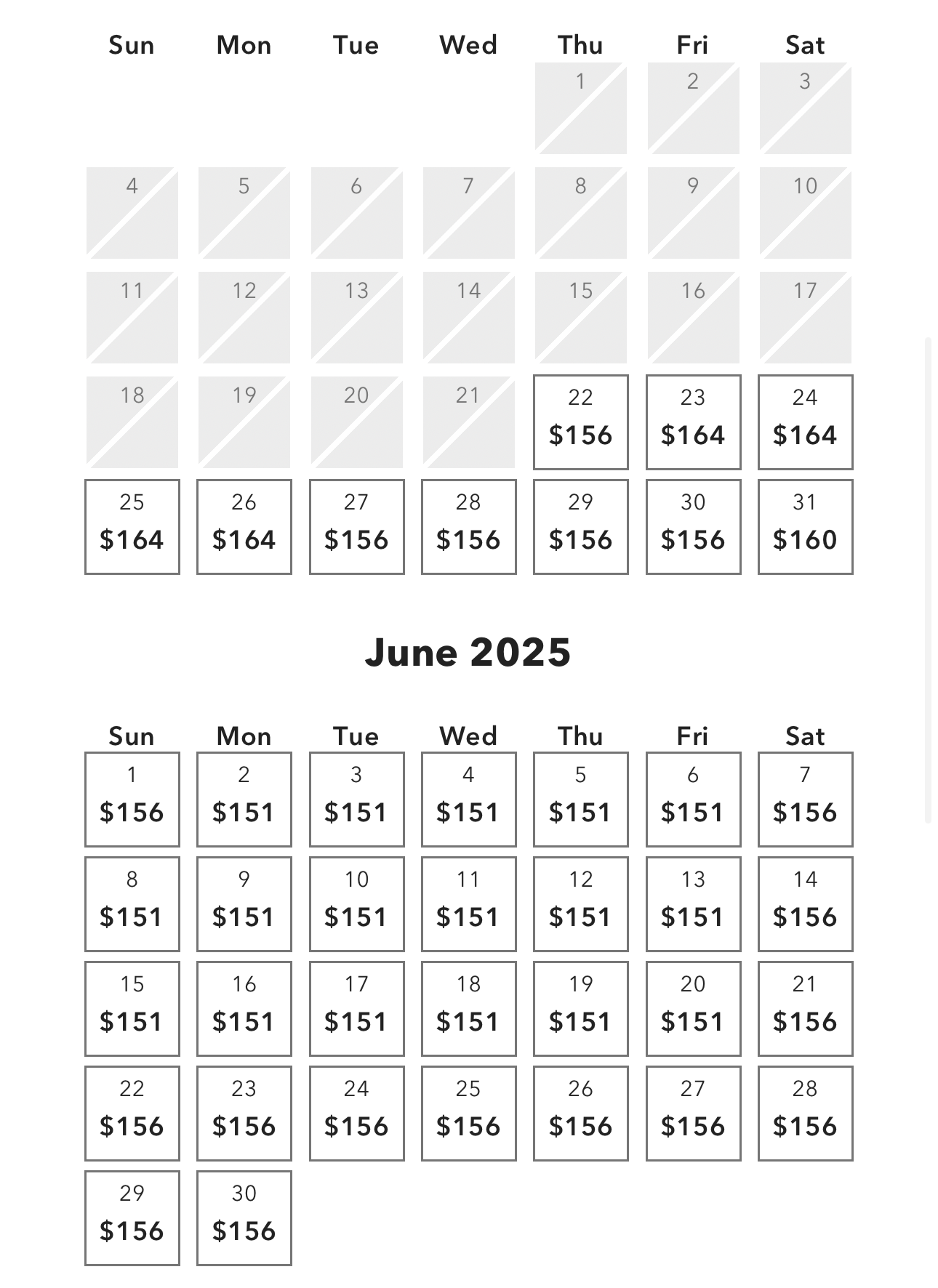The height and width of the screenshot is (1288, 938).
Task: Select June 21 priced $156
Action: 805,1008
